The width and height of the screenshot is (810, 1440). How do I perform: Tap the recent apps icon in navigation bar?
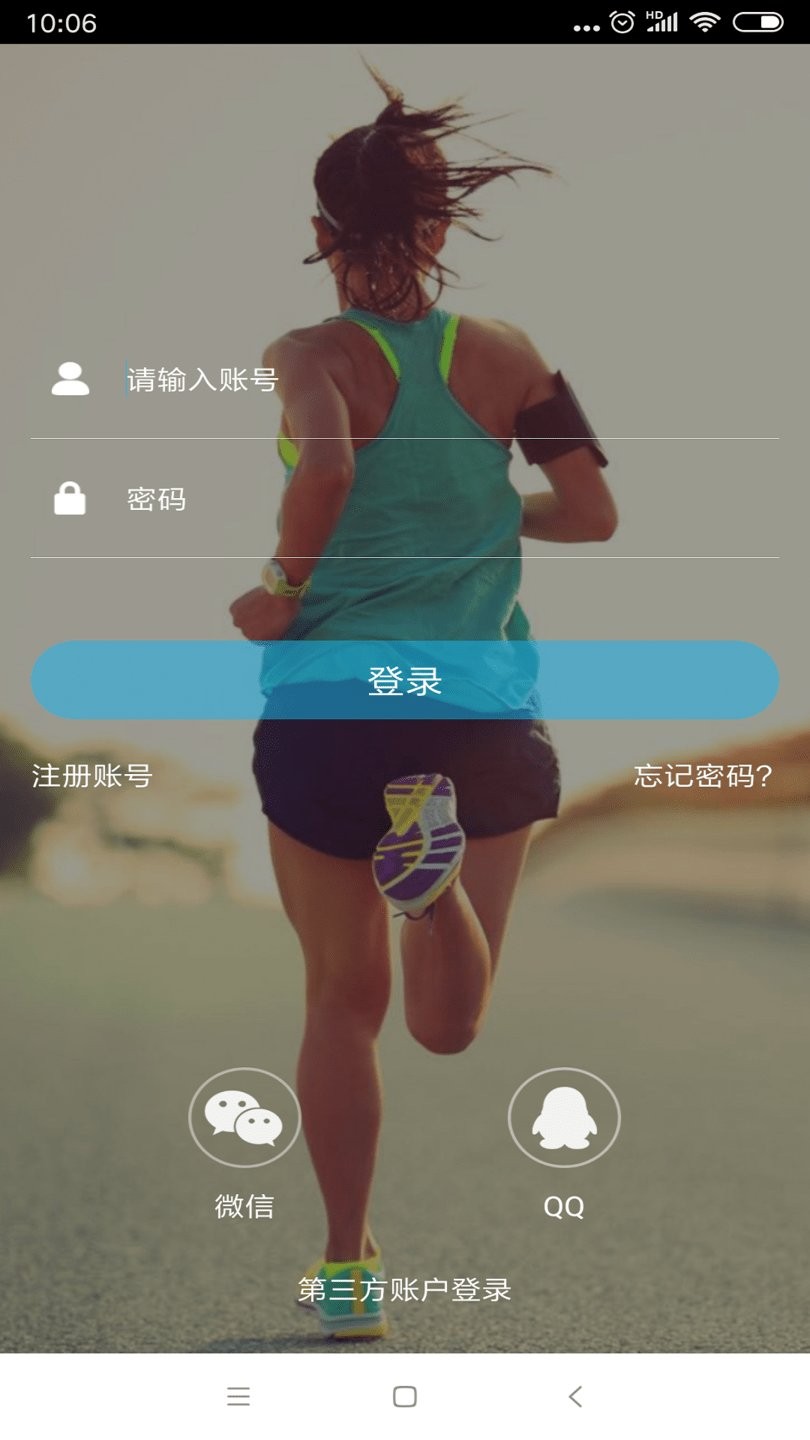(x=238, y=1397)
